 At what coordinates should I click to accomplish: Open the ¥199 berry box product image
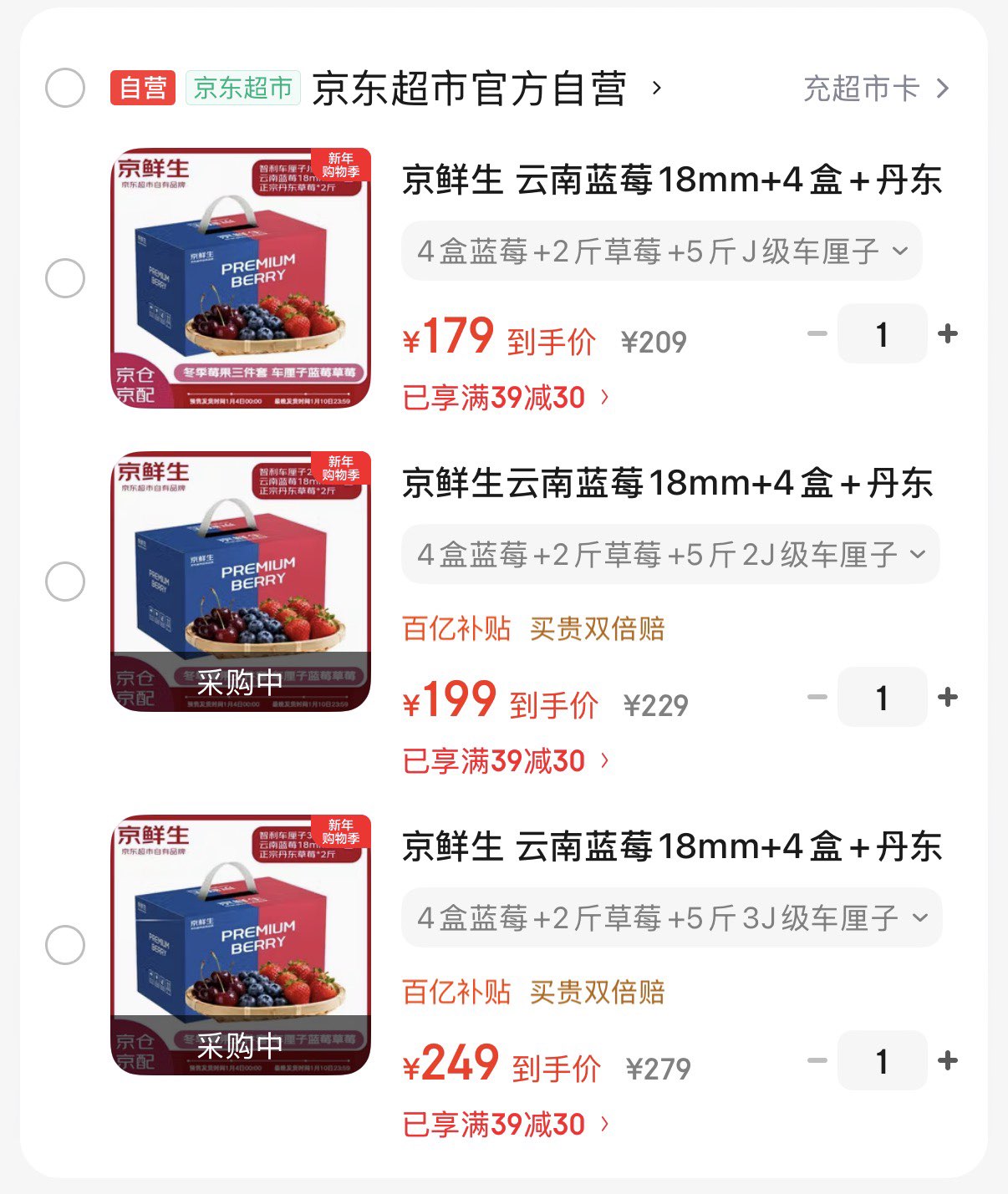click(241, 582)
